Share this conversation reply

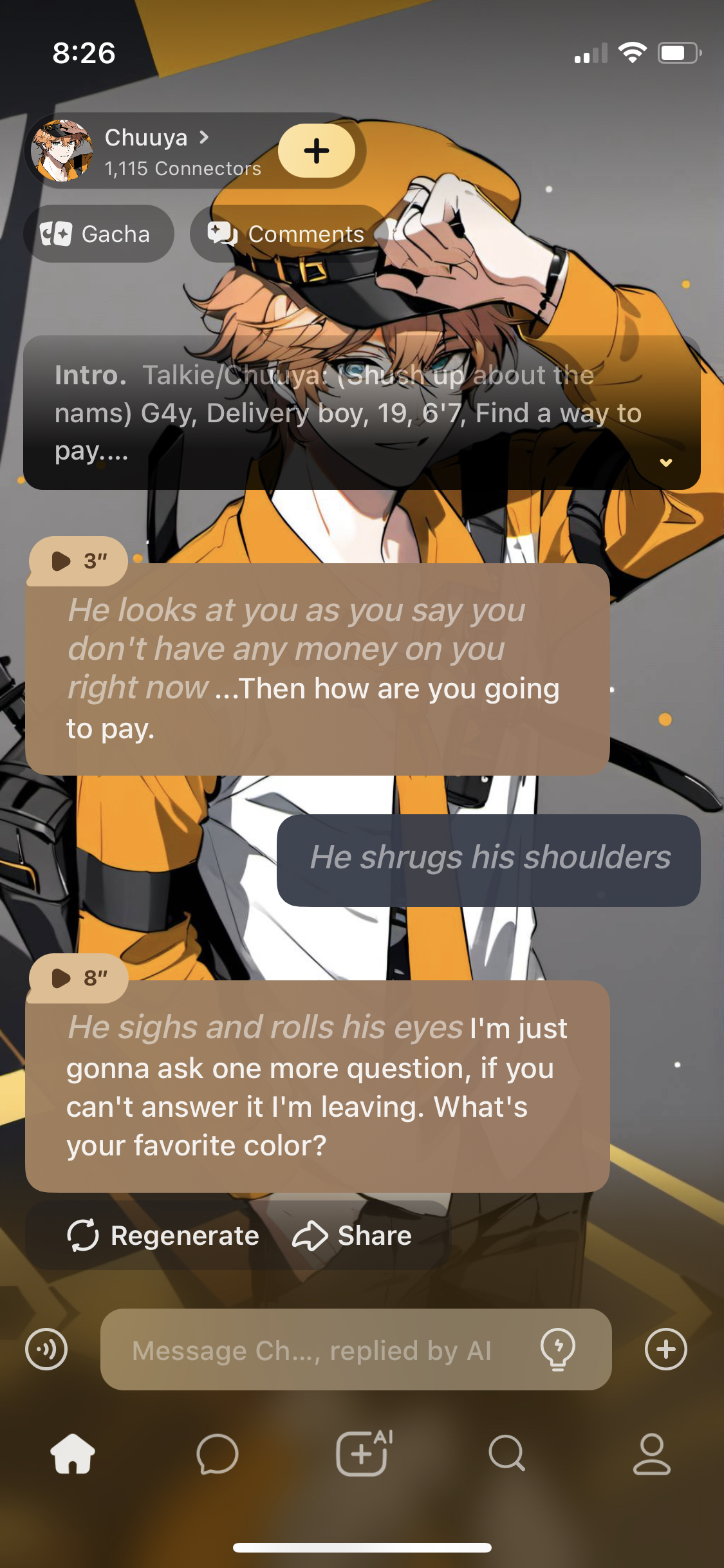click(x=352, y=1235)
